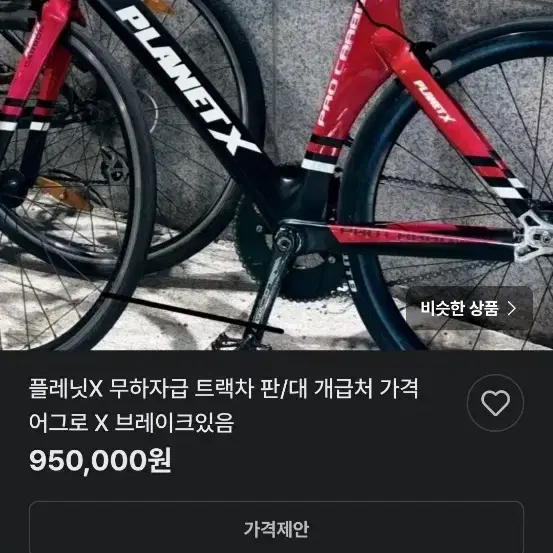Tap the 가격제안 price offer button

click(x=276, y=528)
